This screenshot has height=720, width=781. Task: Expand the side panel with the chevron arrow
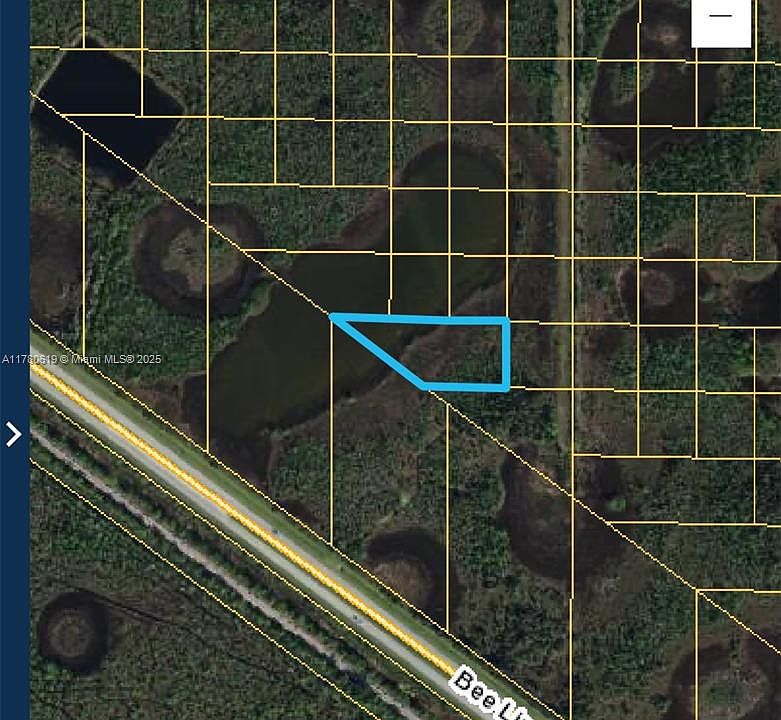14,433
